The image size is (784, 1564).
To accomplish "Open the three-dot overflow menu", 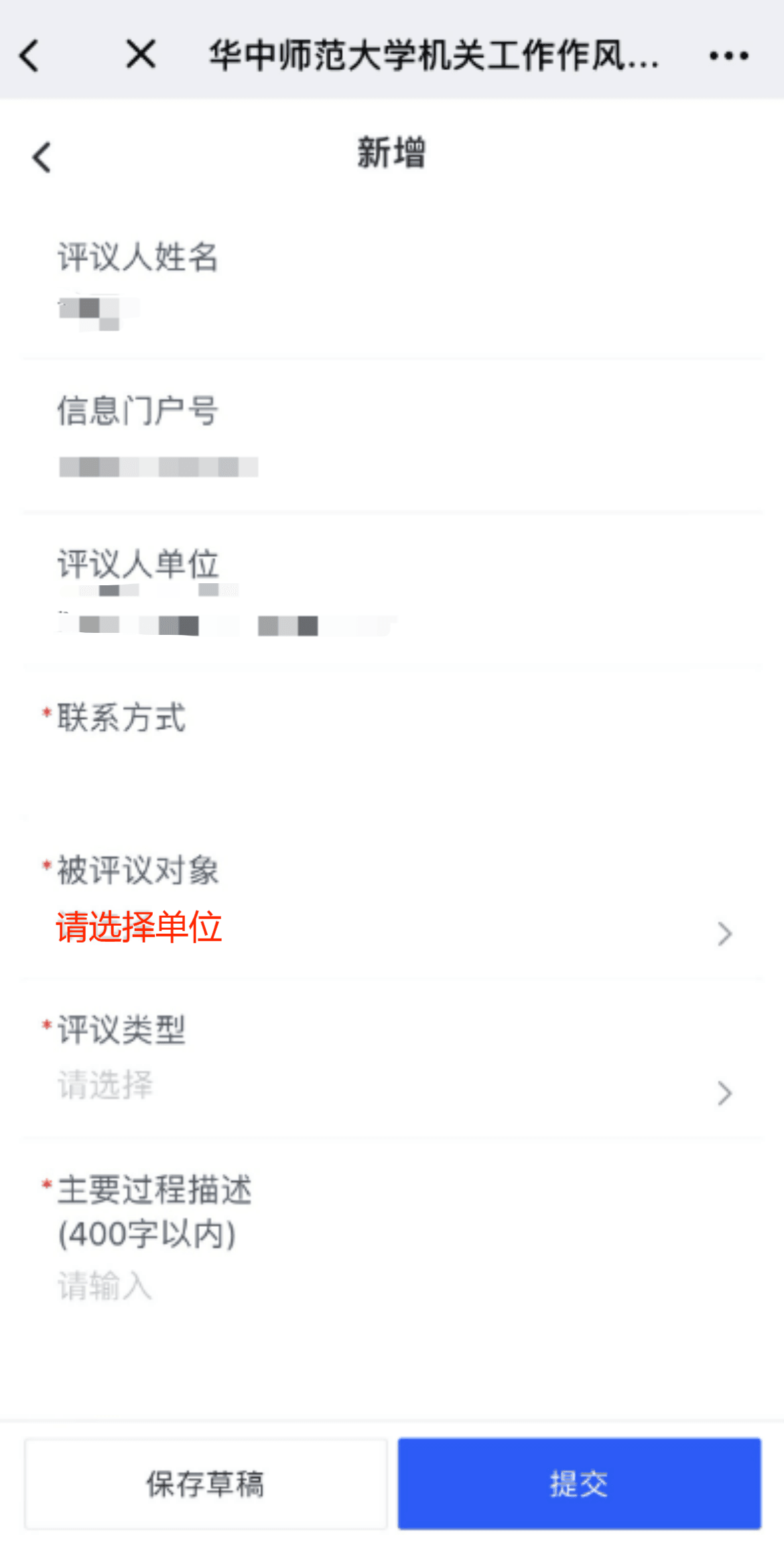I will coord(728,56).
